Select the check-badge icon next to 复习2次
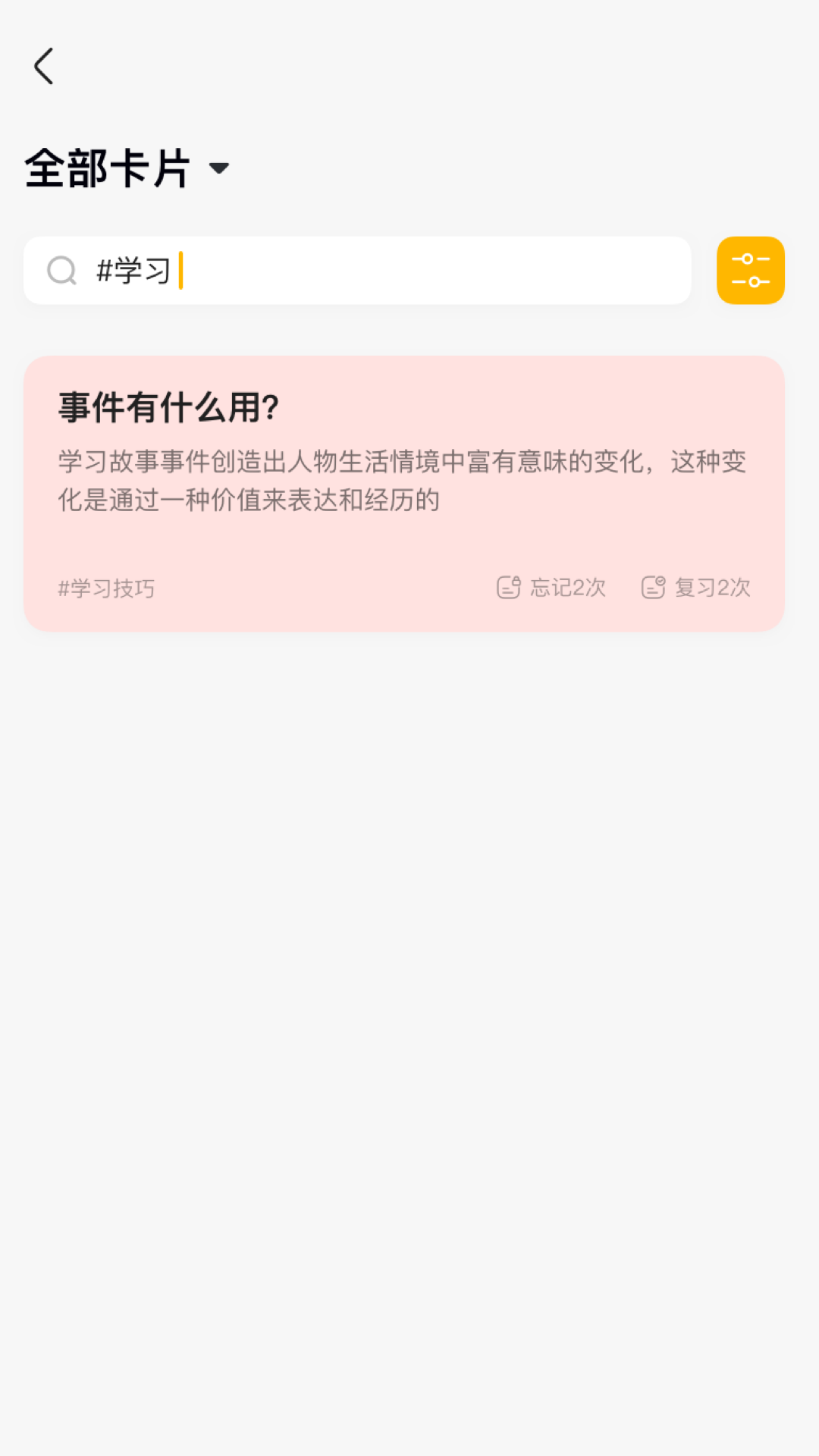The image size is (819, 1456). tap(654, 587)
